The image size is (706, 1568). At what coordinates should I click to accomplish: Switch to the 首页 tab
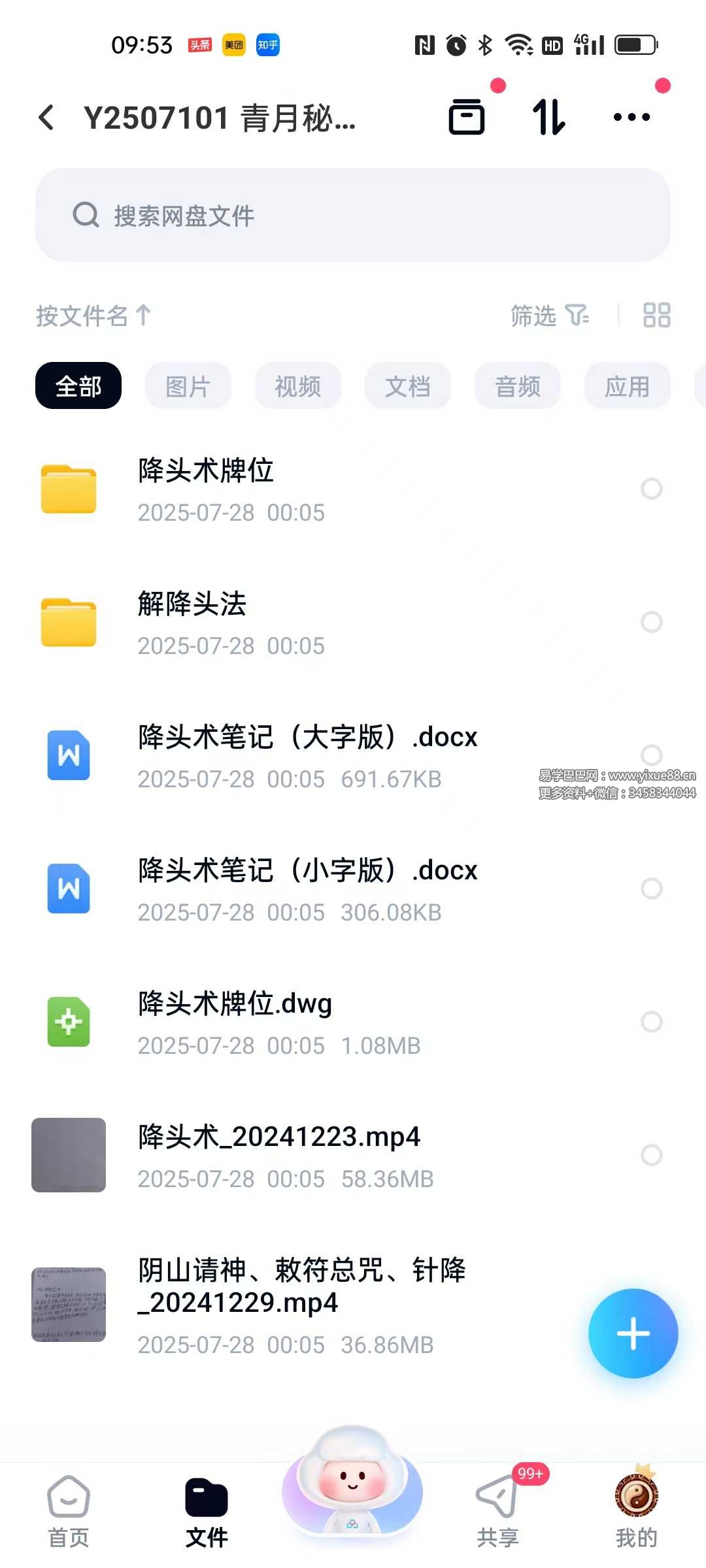tap(69, 1511)
